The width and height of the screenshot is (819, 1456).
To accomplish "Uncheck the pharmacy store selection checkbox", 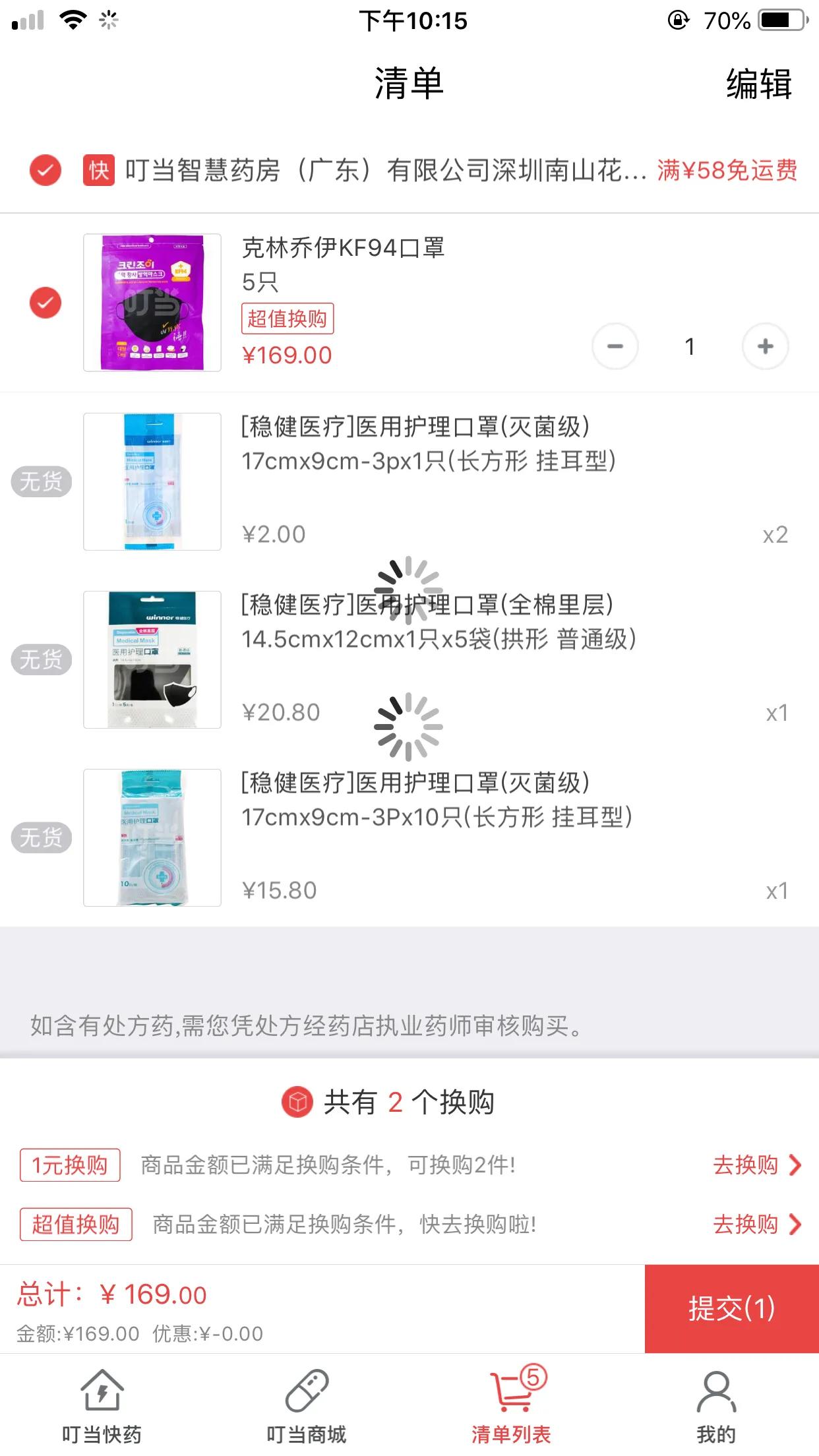I will tap(44, 171).
